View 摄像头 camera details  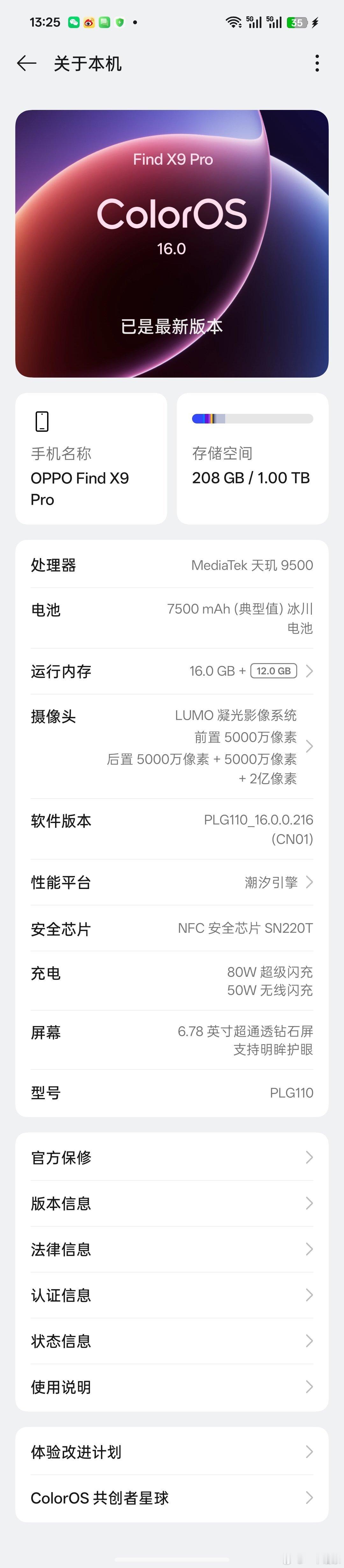tap(172, 746)
